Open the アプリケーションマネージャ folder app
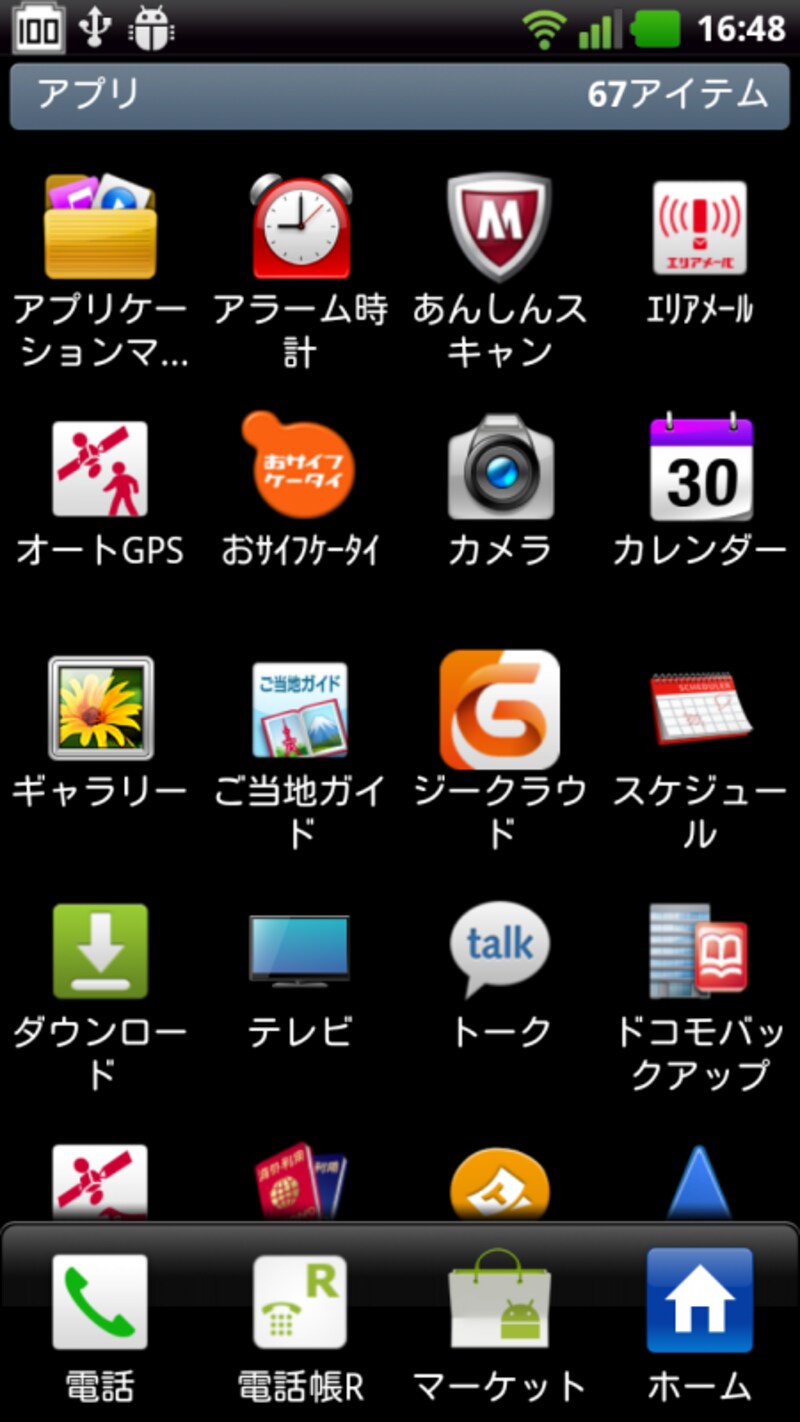 (100, 227)
